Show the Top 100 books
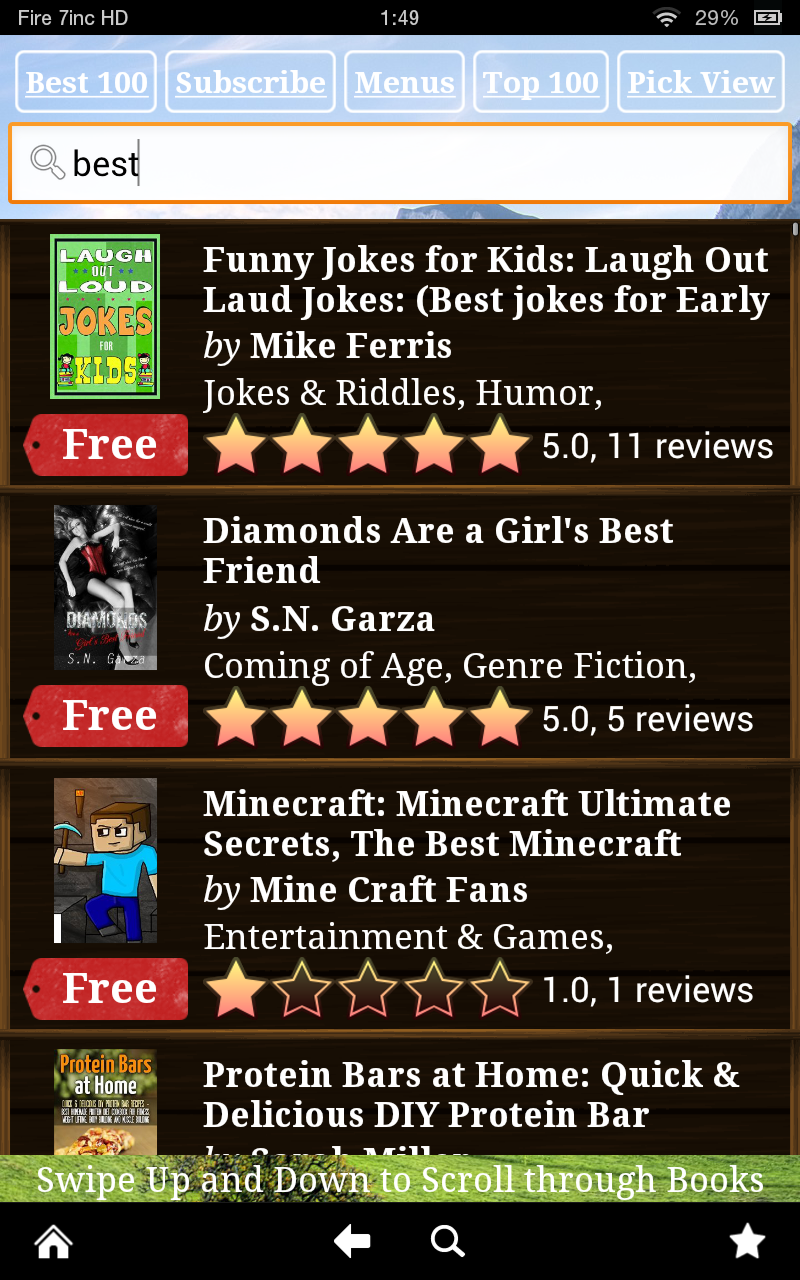Image resolution: width=800 pixels, height=1280 pixels. coord(541,82)
